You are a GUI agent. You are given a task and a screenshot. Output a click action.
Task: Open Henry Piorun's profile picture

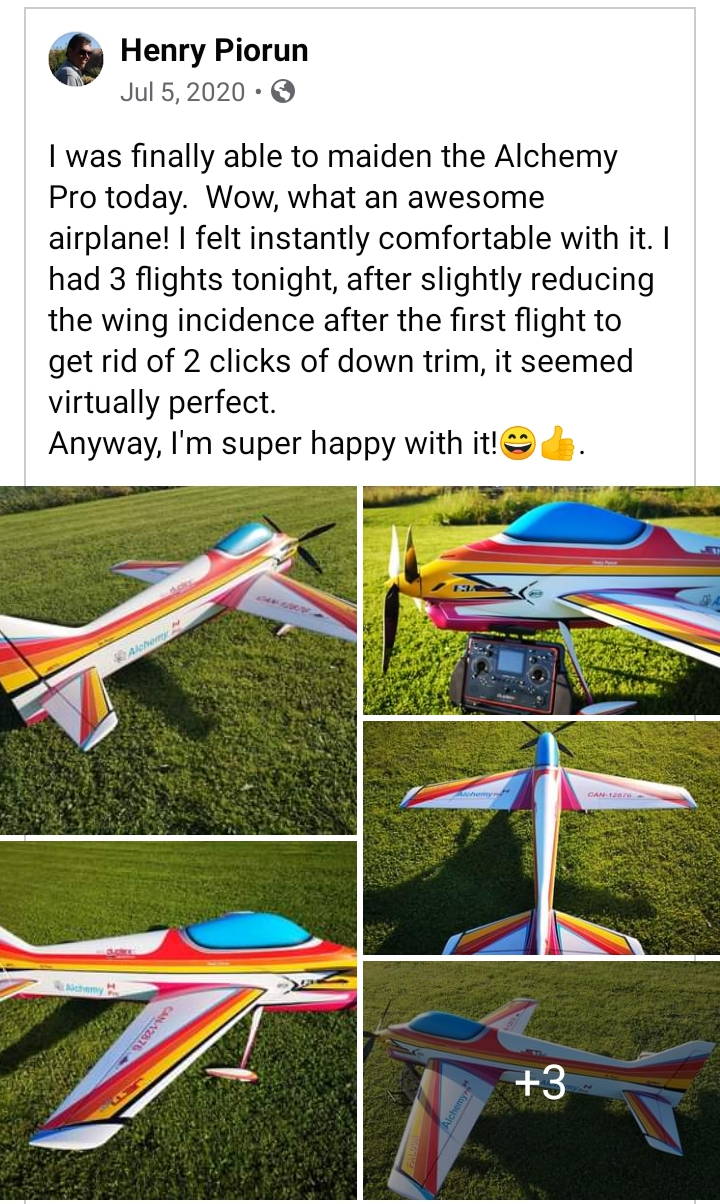coord(76,59)
